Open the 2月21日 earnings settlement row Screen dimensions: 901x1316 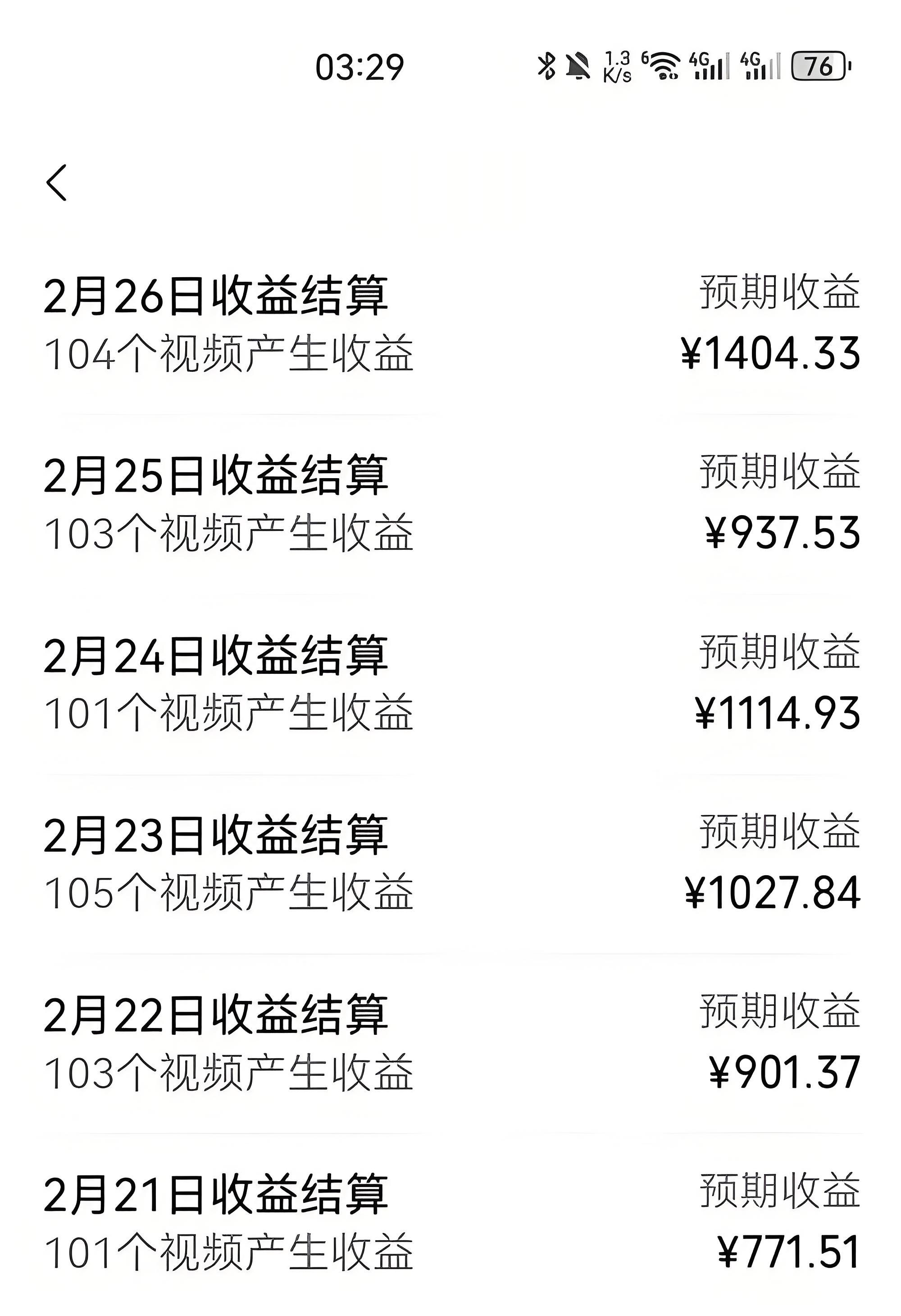tap(450, 1222)
